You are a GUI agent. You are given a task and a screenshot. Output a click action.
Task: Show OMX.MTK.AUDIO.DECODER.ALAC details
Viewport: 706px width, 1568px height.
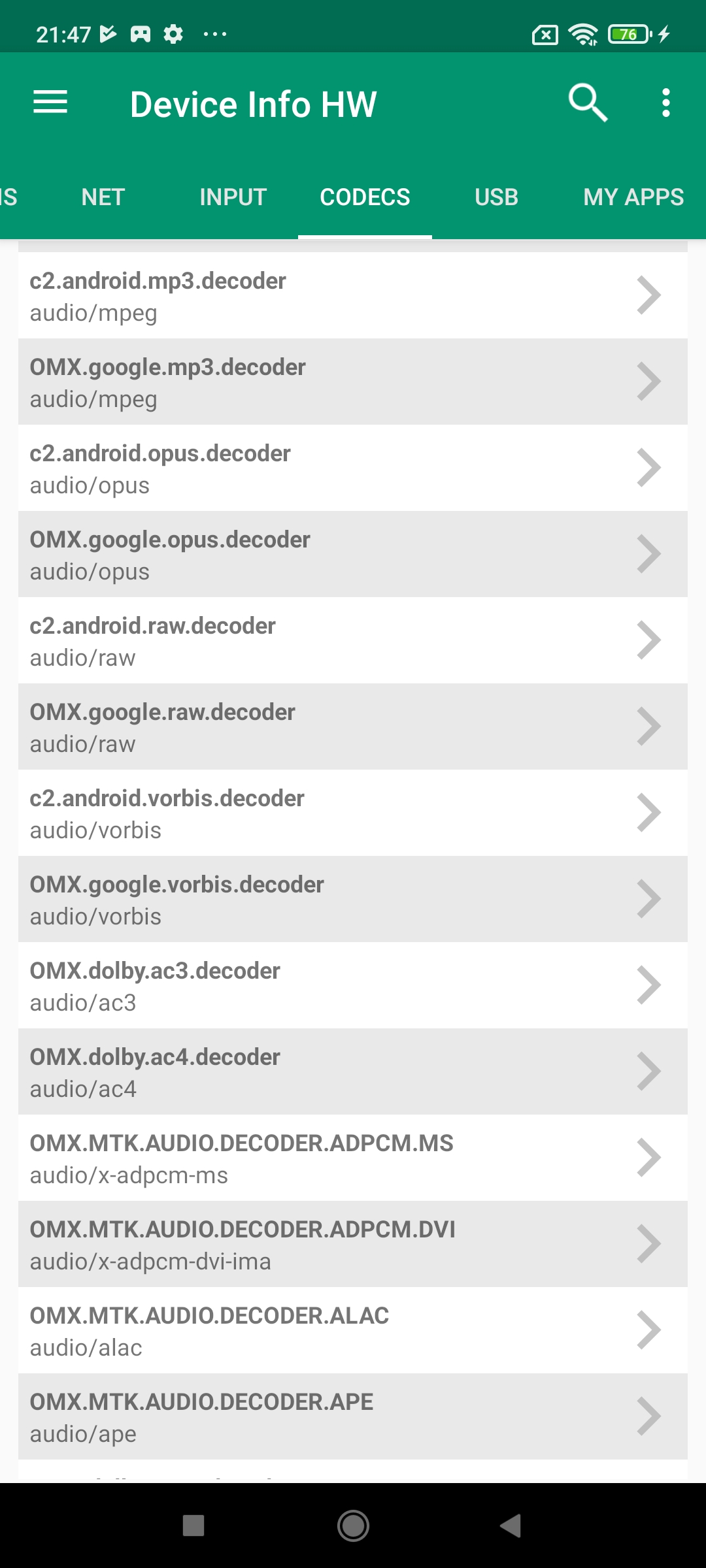[x=353, y=1331]
